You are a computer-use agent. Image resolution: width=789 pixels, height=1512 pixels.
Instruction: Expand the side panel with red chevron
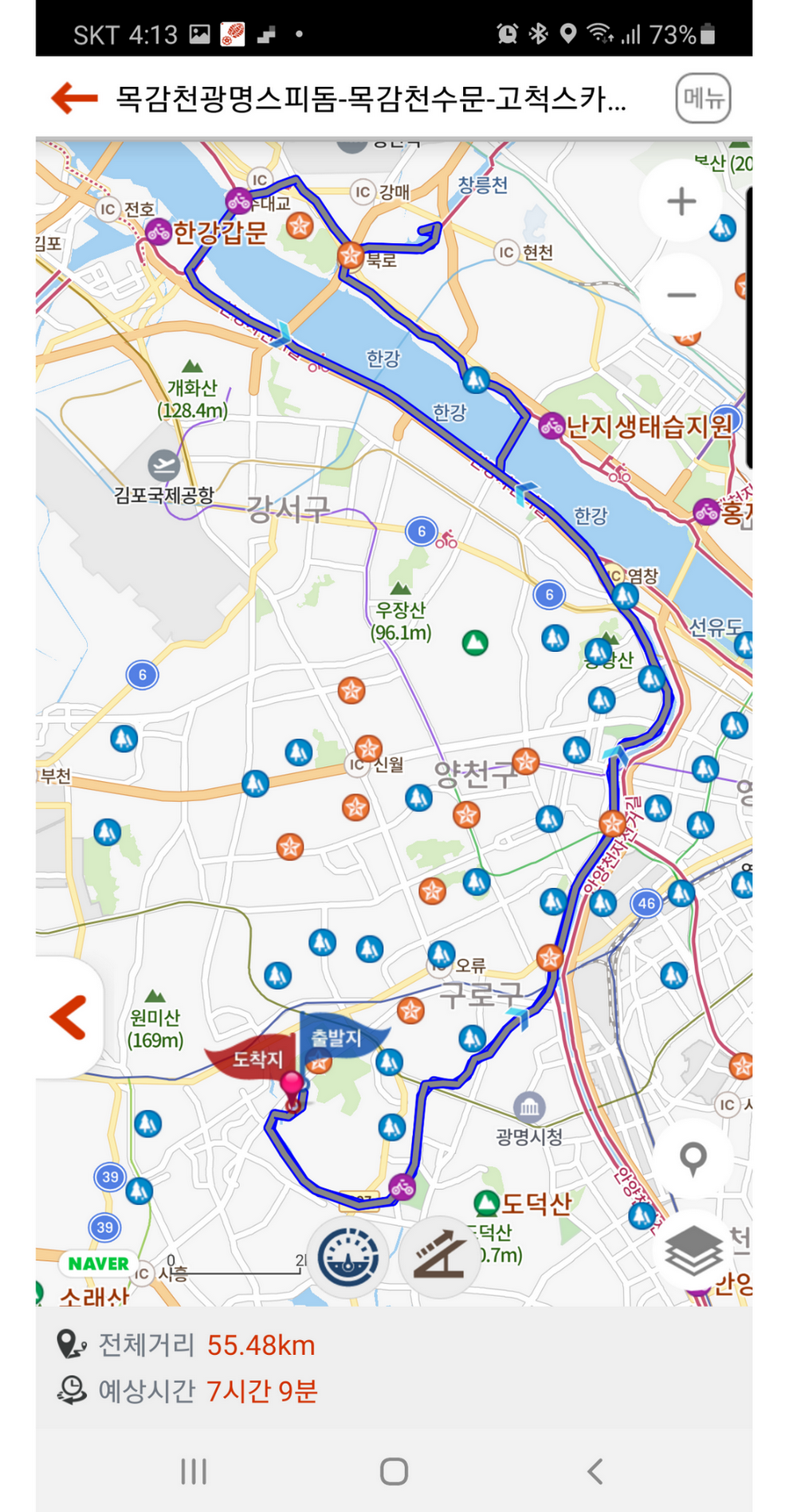point(69,1018)
